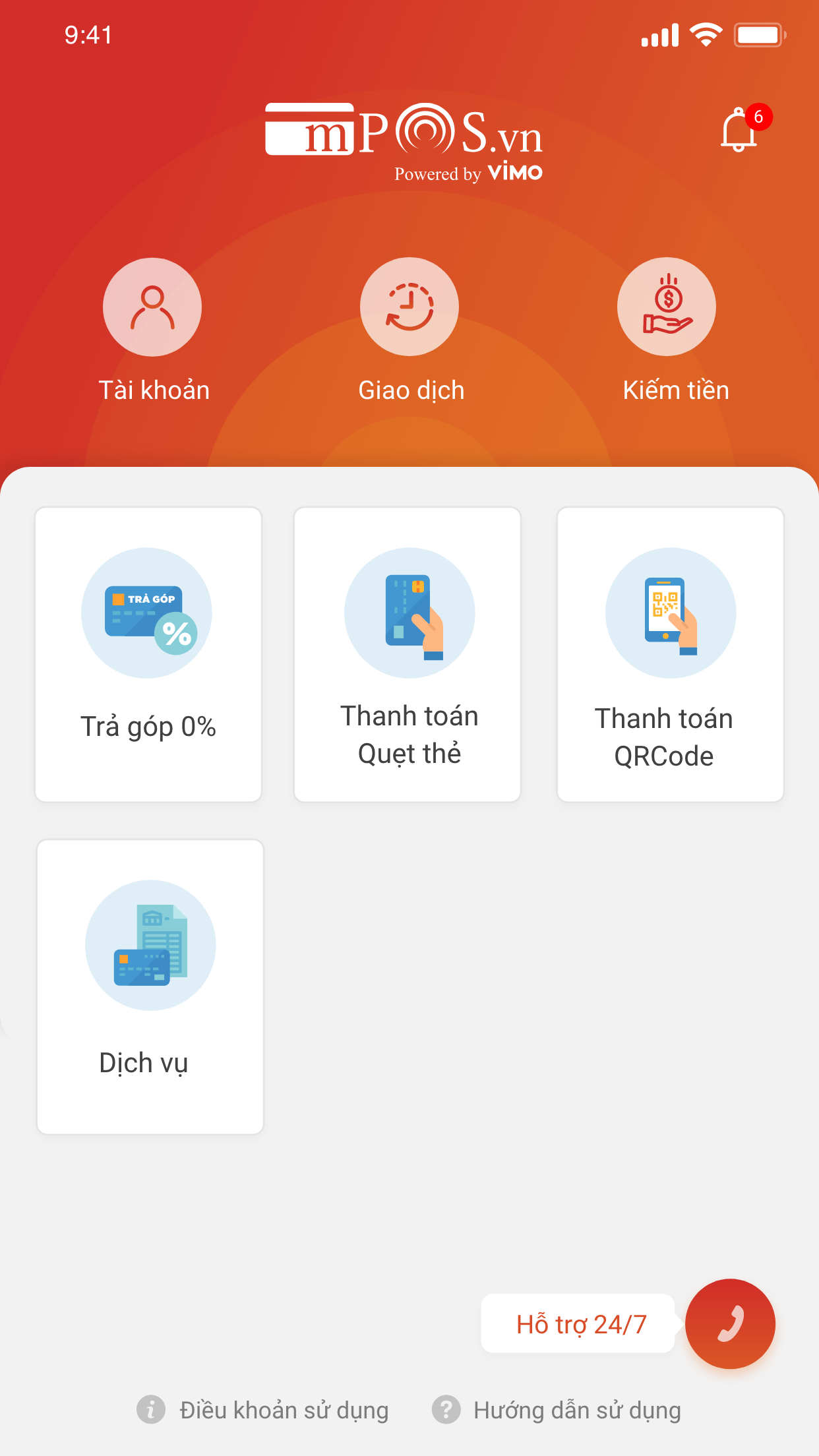This screenshot has height=1456, width=819.
Task: Choose Thanh toán Quẹt thẻ payment
Action: (408, 654)
